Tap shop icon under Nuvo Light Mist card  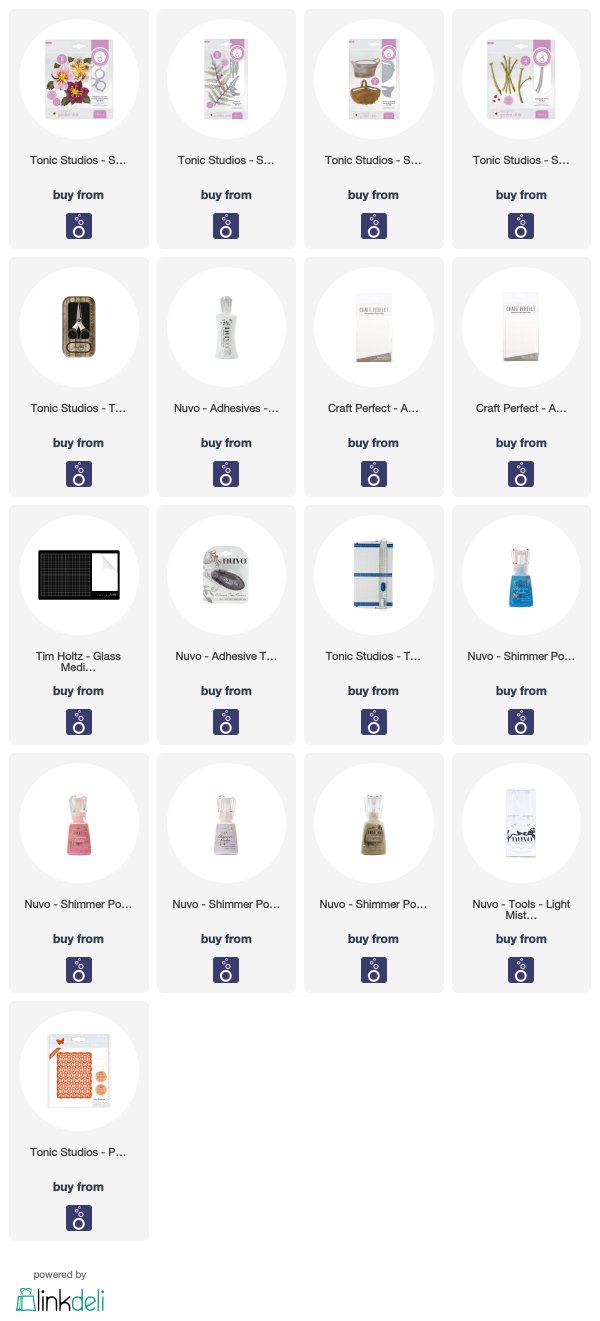pos(521,969)
